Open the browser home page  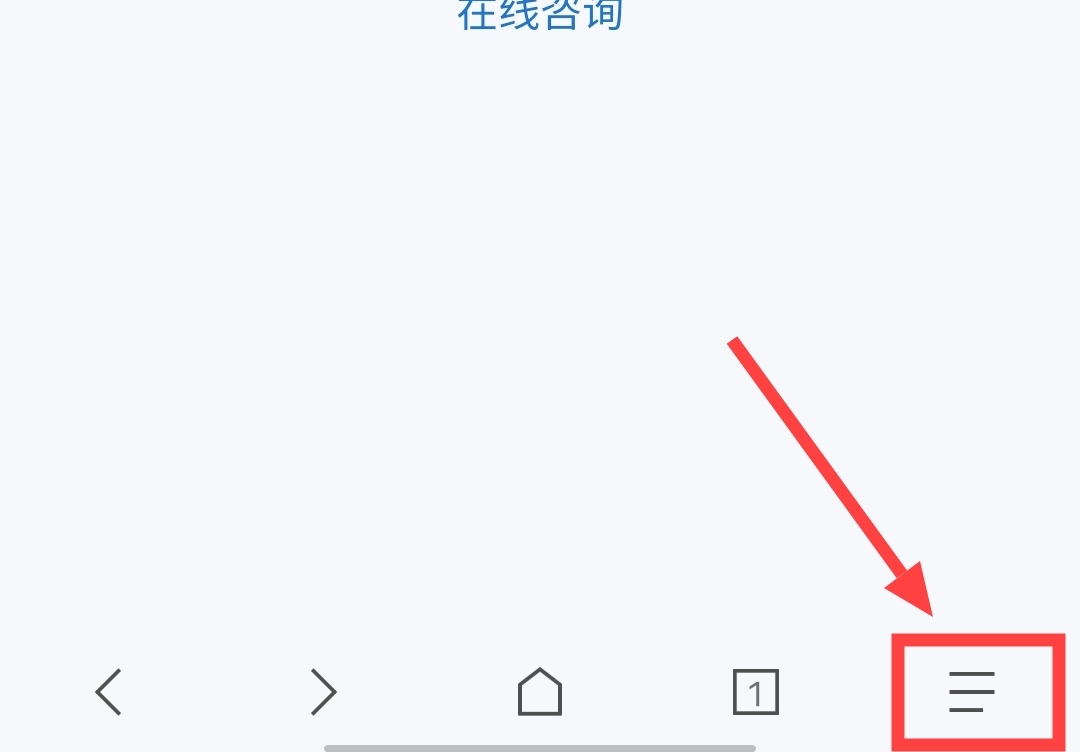point(540,692)
